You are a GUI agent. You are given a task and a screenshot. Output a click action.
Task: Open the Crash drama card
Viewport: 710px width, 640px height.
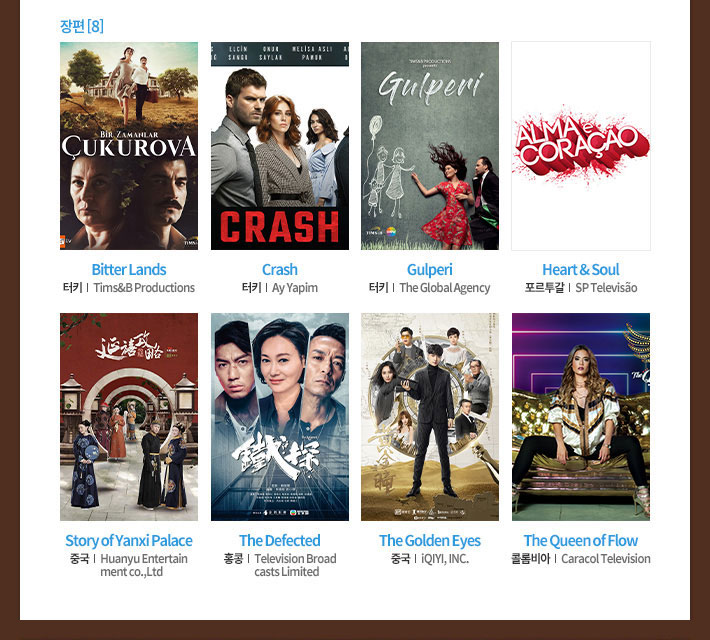click(x=280, y=146)
